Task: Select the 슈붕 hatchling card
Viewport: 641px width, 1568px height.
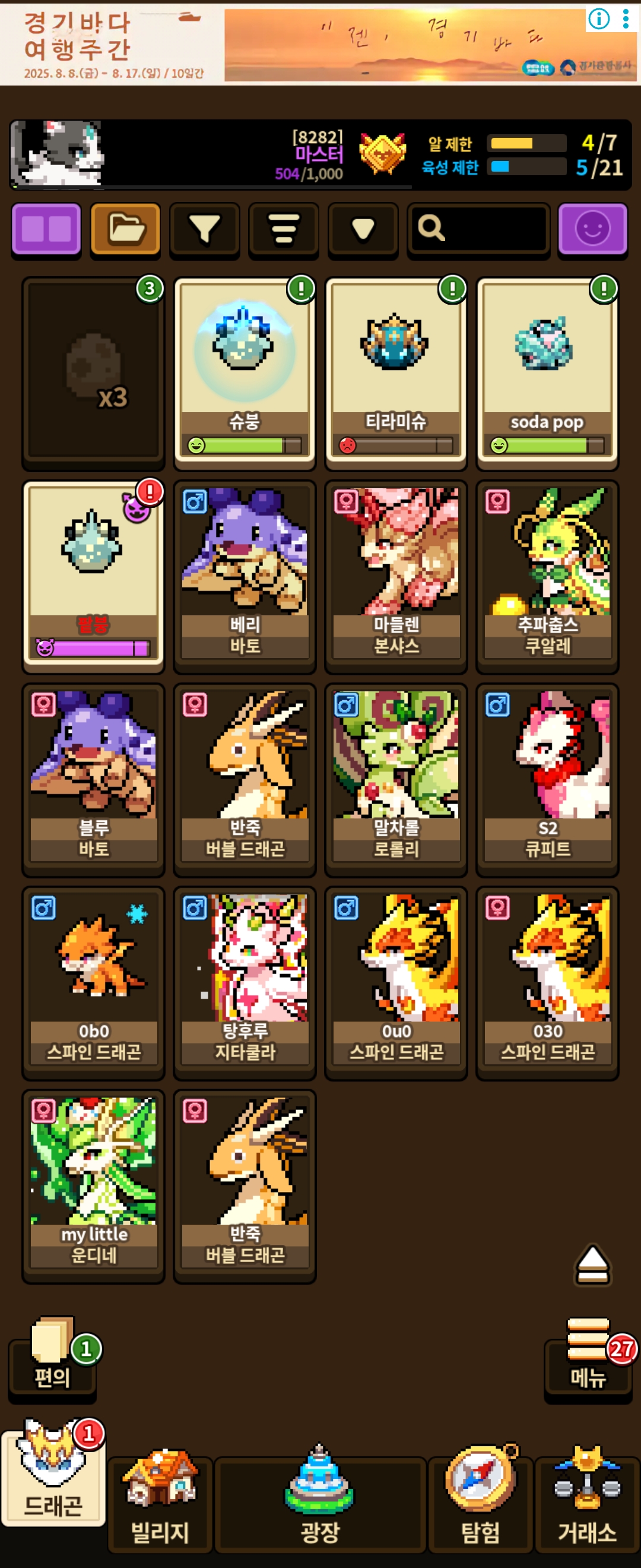Action: 245,372
